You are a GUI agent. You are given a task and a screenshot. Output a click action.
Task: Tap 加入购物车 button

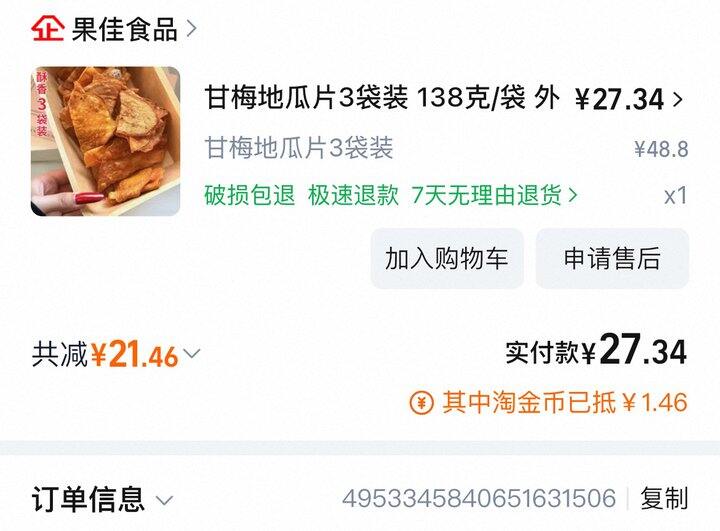tap(447, 259)
